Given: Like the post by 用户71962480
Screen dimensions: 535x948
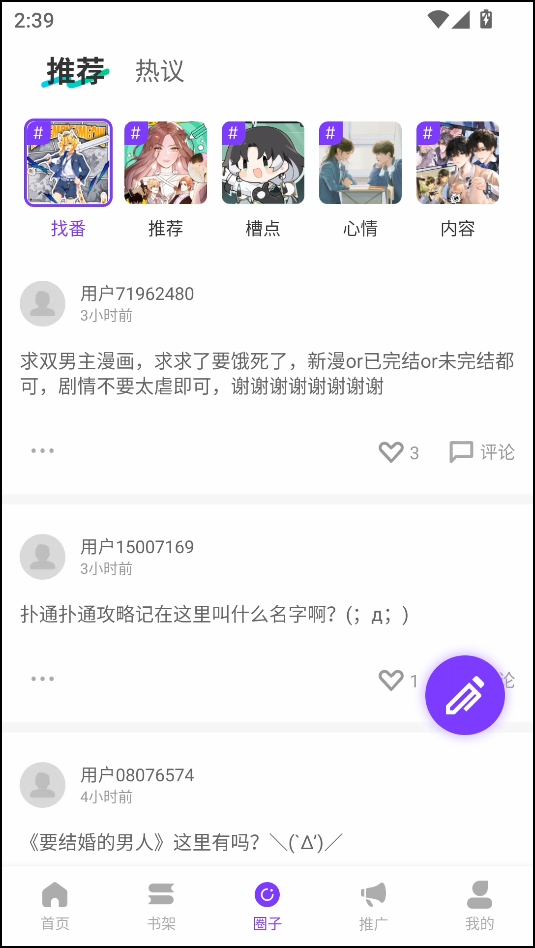Looking at the screenshot, I should tap(398, 452).
